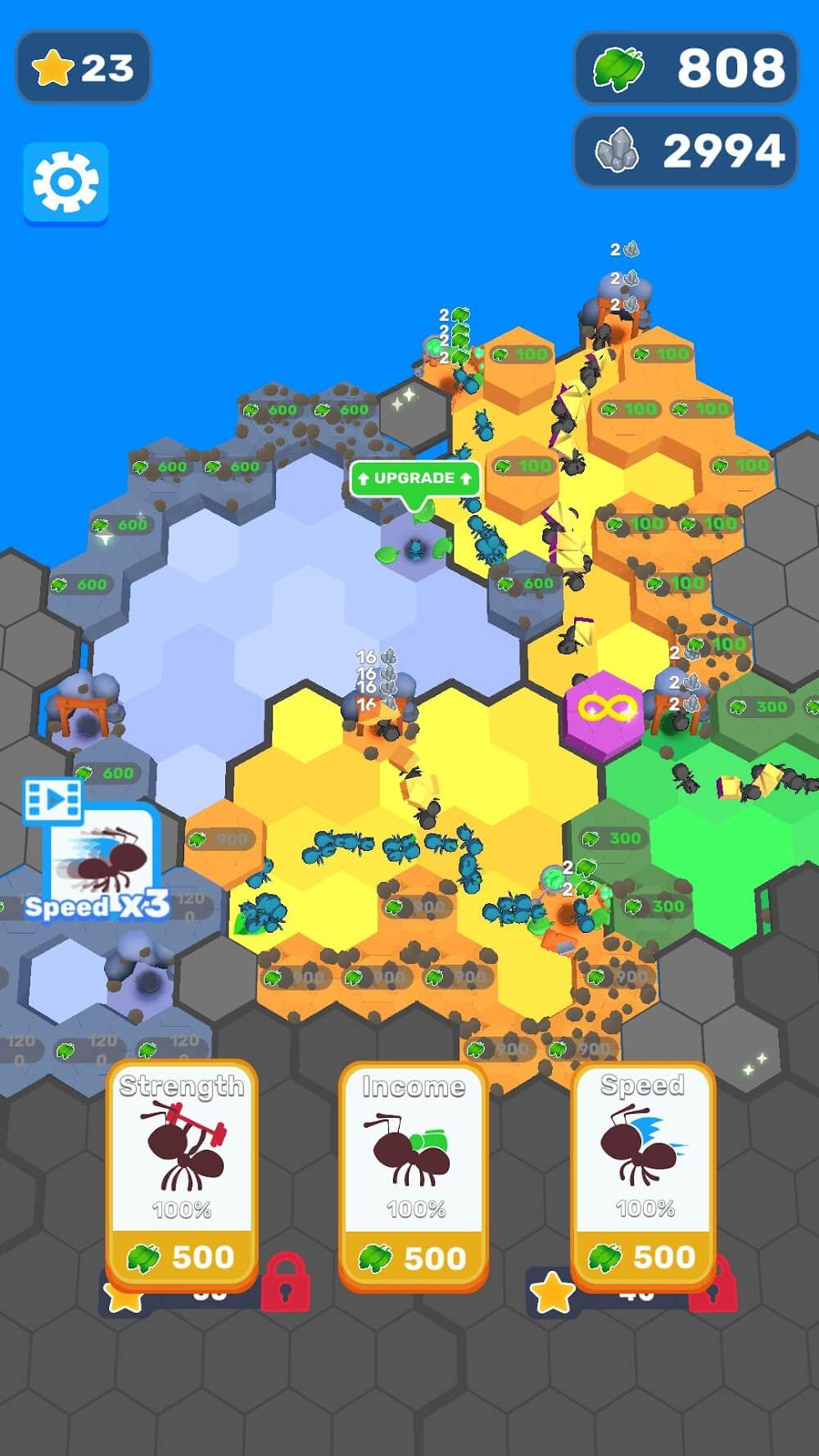Viewport: 819px width, 1456px height.
Task: Buy the Income upgrade for 500
Action: point(414,1257)
